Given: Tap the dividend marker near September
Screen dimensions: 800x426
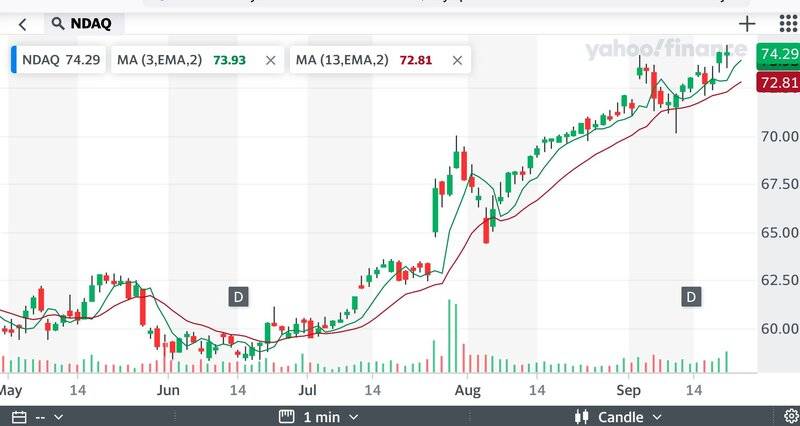Looking at the screenshot, I should pos(691,296).
